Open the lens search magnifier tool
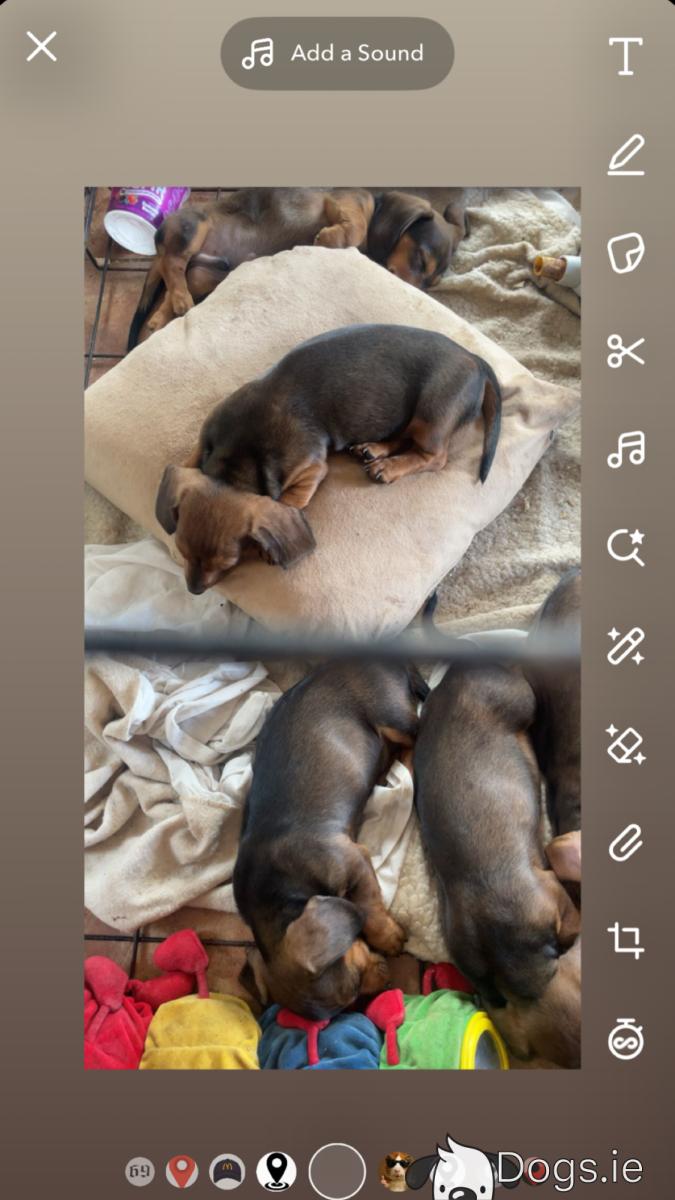Viewport: 675px width, 1200px height. pyautogui.click(x=626, y=547)
